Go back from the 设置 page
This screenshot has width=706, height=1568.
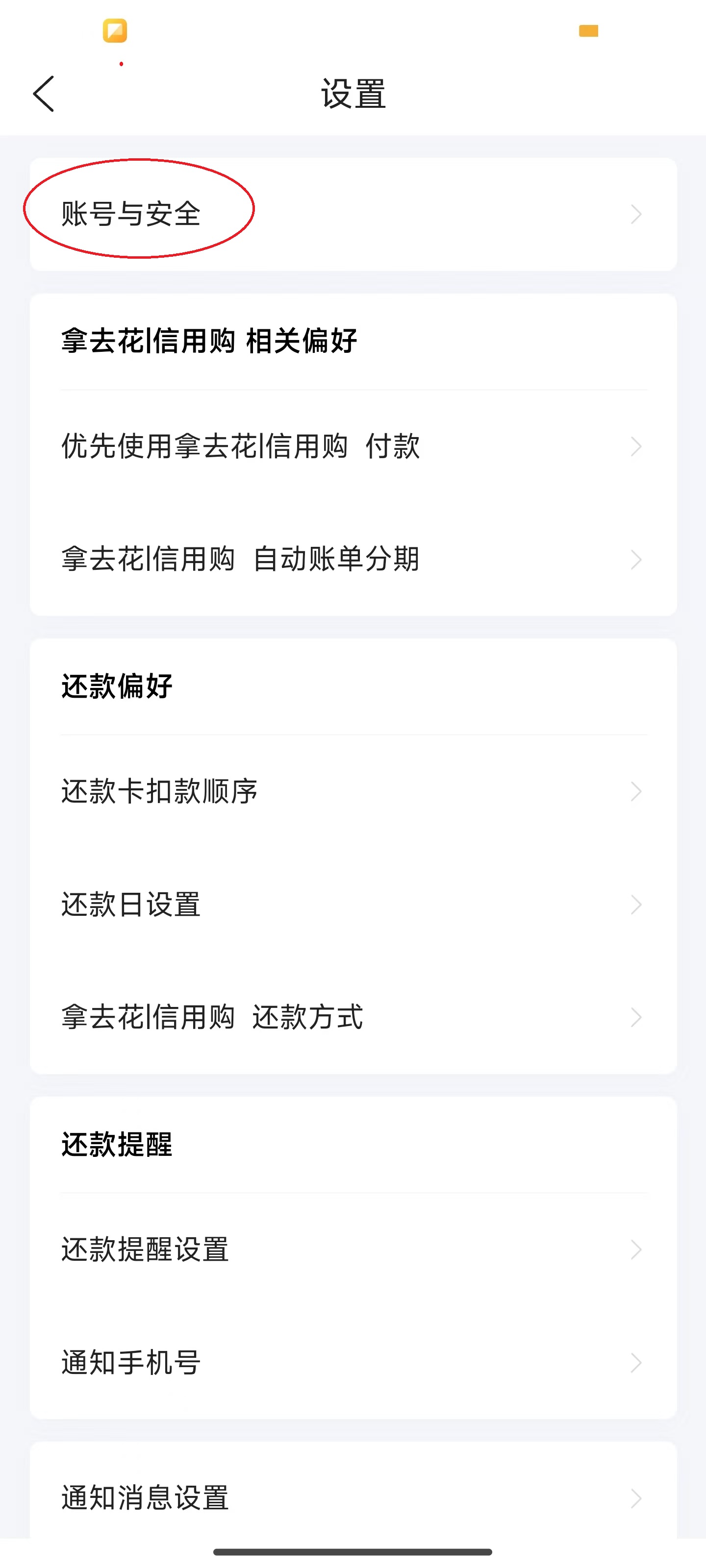coord(44,94)
